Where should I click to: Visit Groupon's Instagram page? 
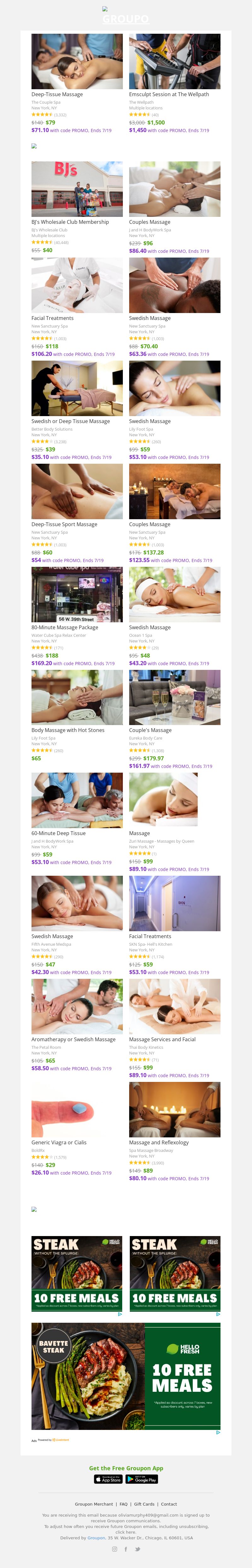tap(114, 1549)
